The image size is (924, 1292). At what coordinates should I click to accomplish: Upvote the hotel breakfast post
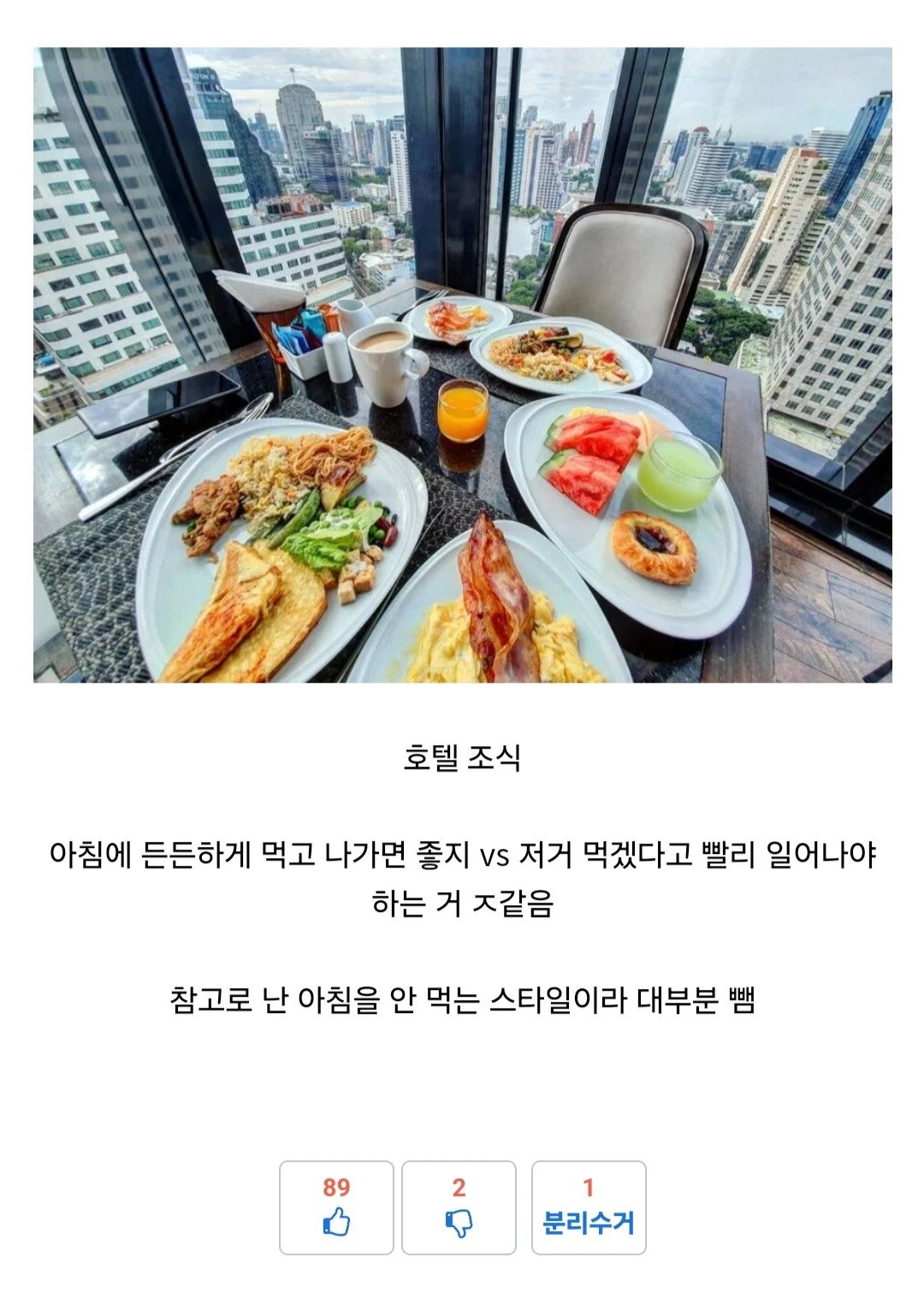336,1207
